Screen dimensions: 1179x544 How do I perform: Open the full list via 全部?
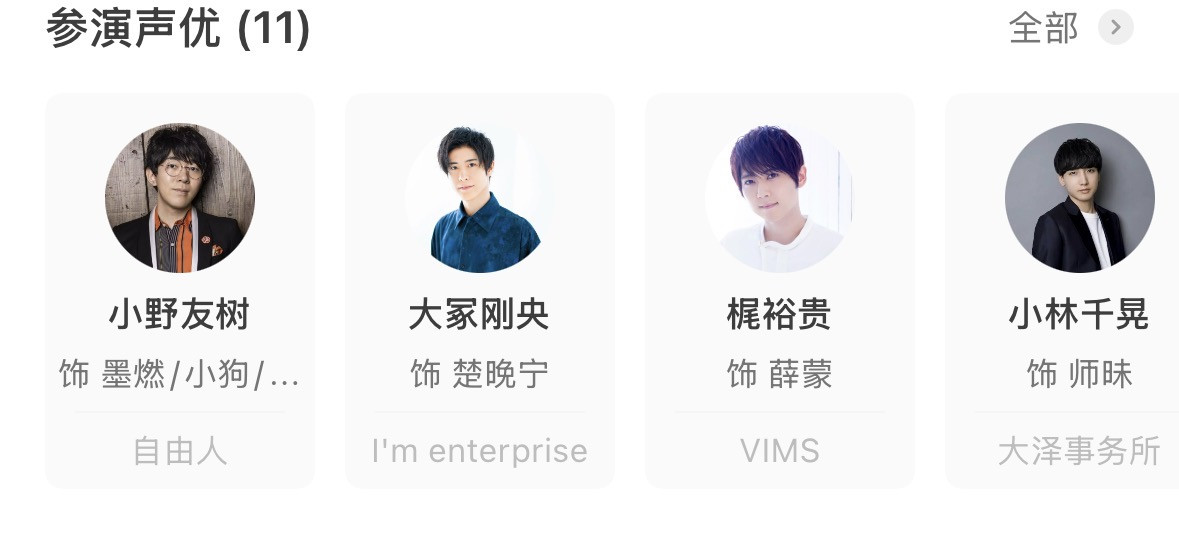point(1068,28)
